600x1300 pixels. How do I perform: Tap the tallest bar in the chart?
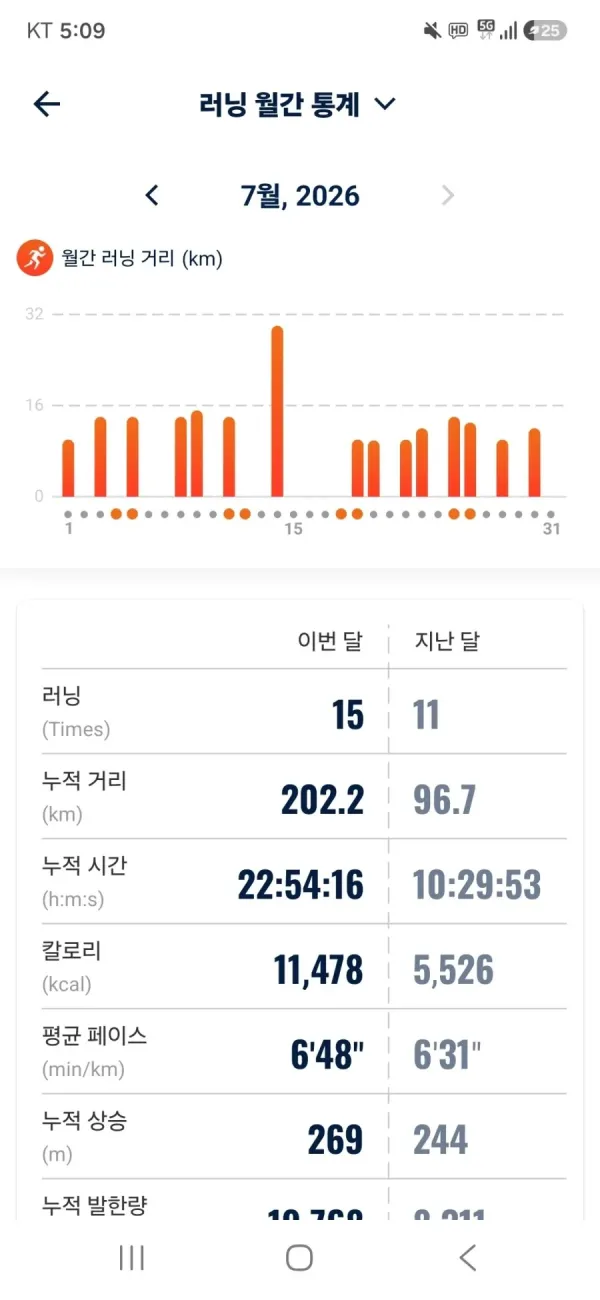coord(277,411)
